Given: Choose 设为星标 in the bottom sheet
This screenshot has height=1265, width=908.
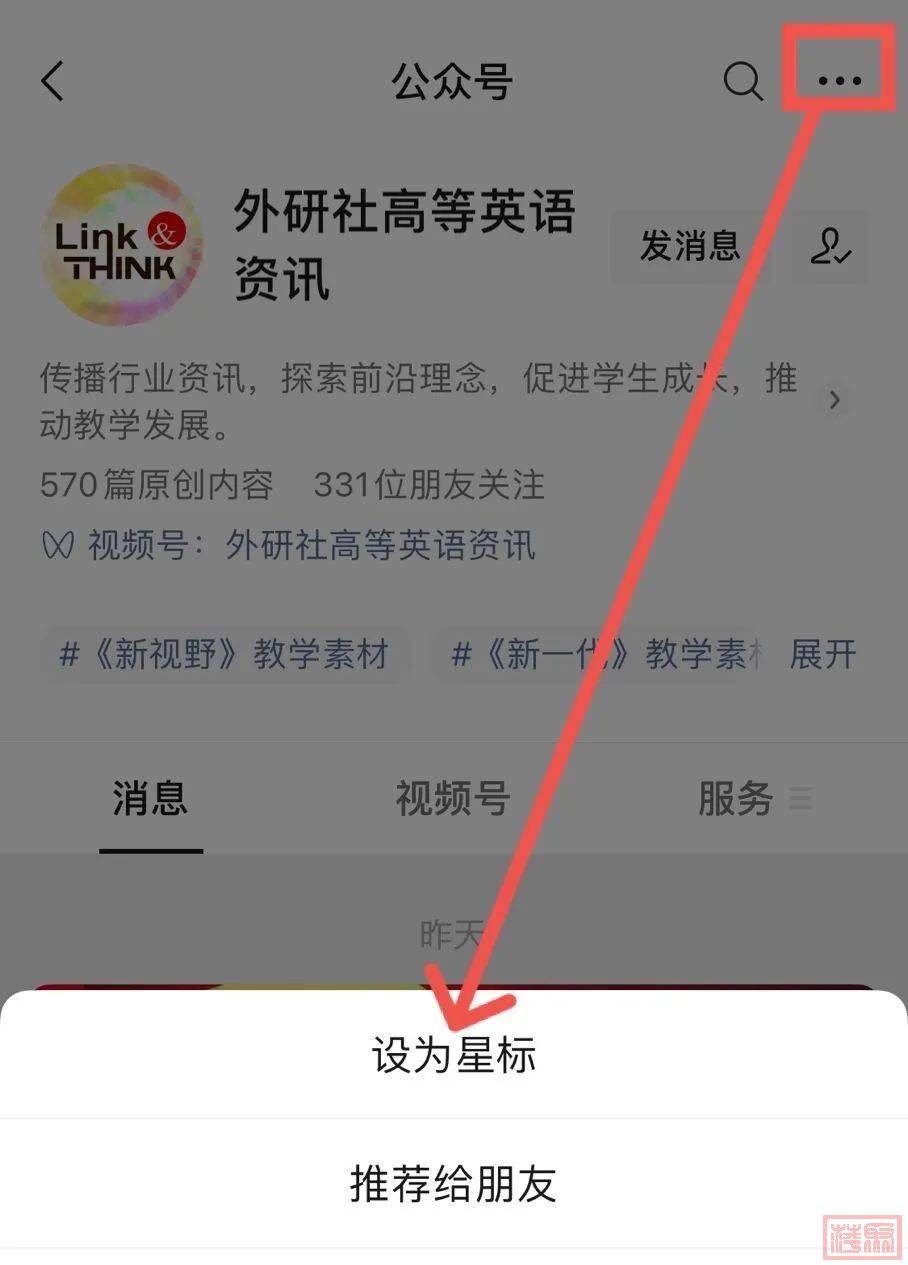Looking at the screenshot, I should [454, 1056].
